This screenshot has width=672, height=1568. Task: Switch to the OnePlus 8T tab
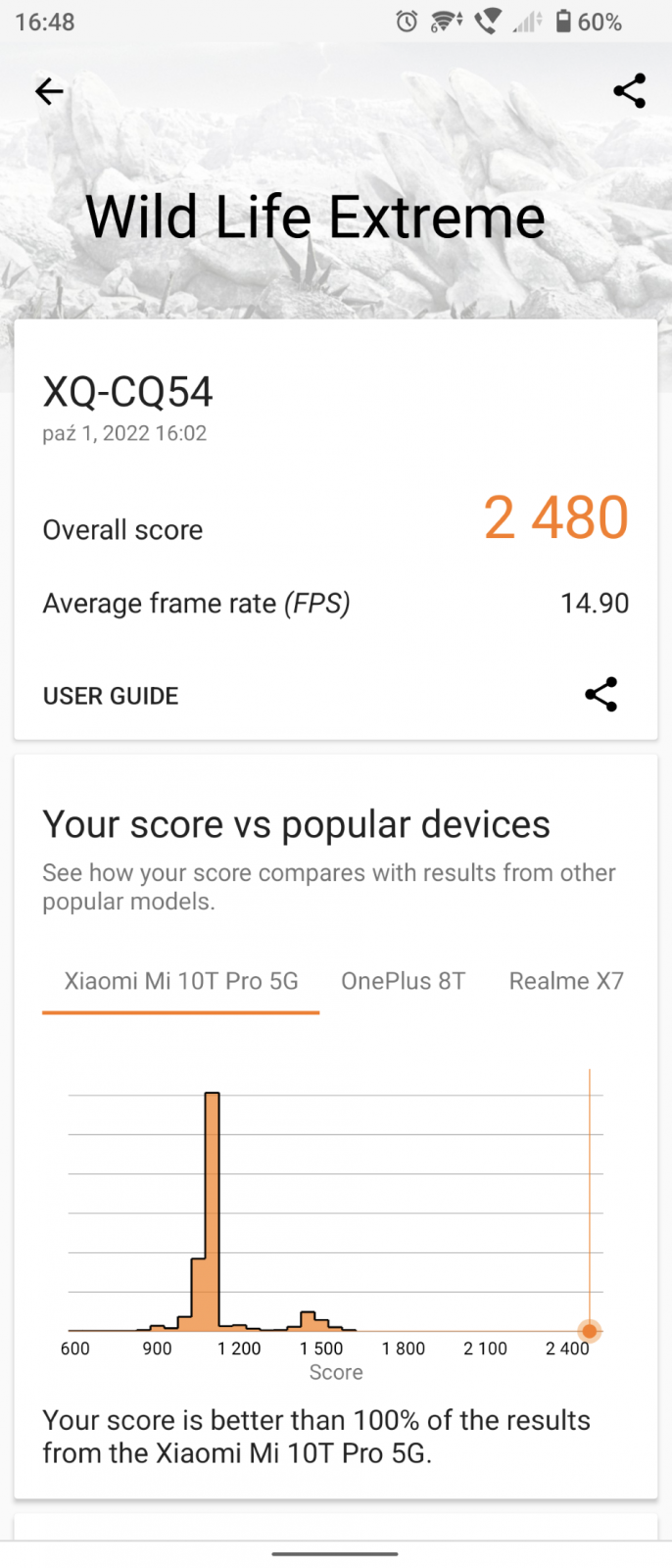[403, 981]
